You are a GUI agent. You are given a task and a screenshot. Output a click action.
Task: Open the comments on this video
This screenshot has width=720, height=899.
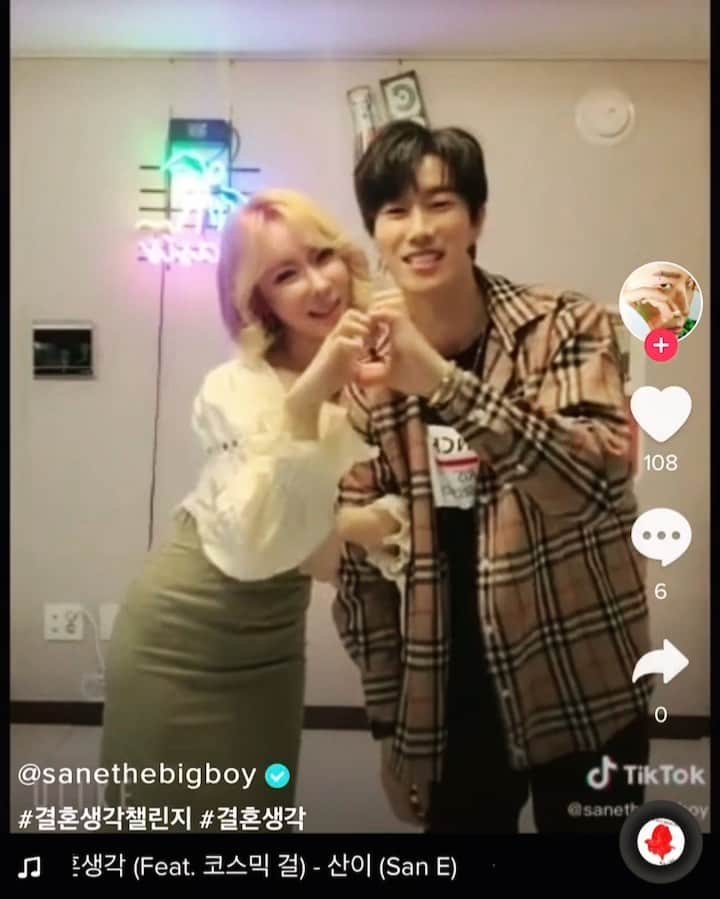(x=660, y=537)
